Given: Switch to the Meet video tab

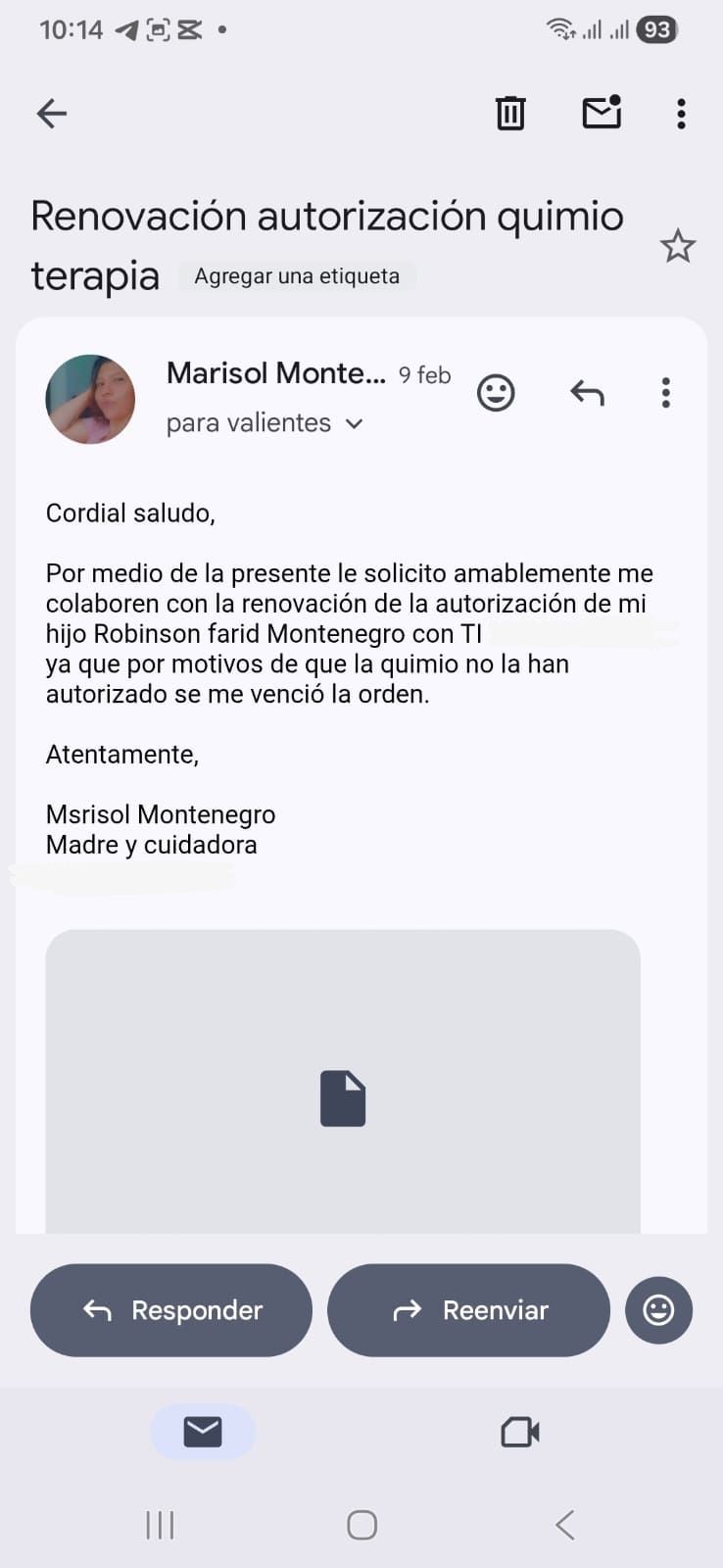Looking at the screenshot, I should [x=519, y=1432].
